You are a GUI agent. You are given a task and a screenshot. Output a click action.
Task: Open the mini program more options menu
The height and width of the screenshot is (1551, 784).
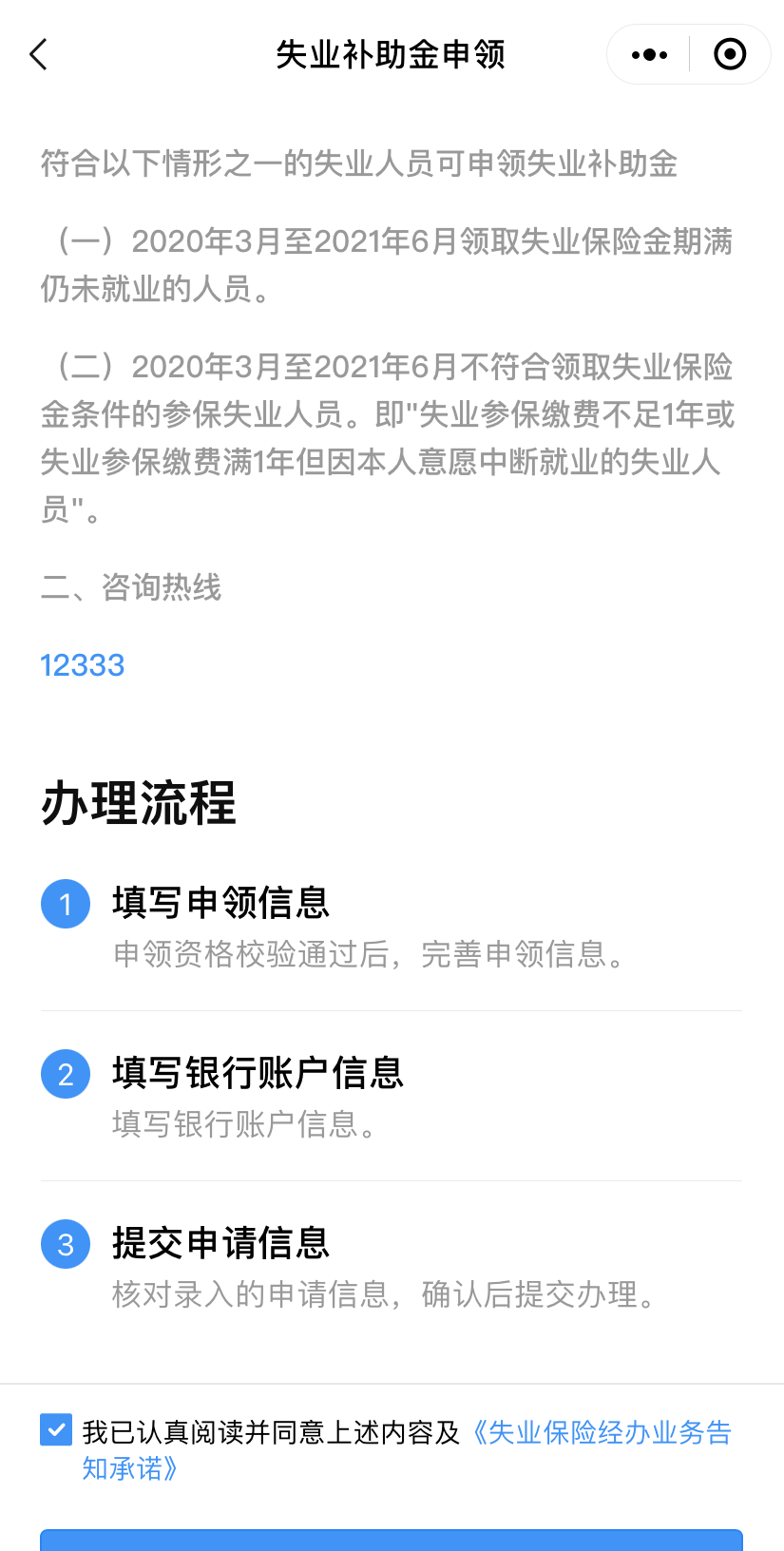(649, 55)
